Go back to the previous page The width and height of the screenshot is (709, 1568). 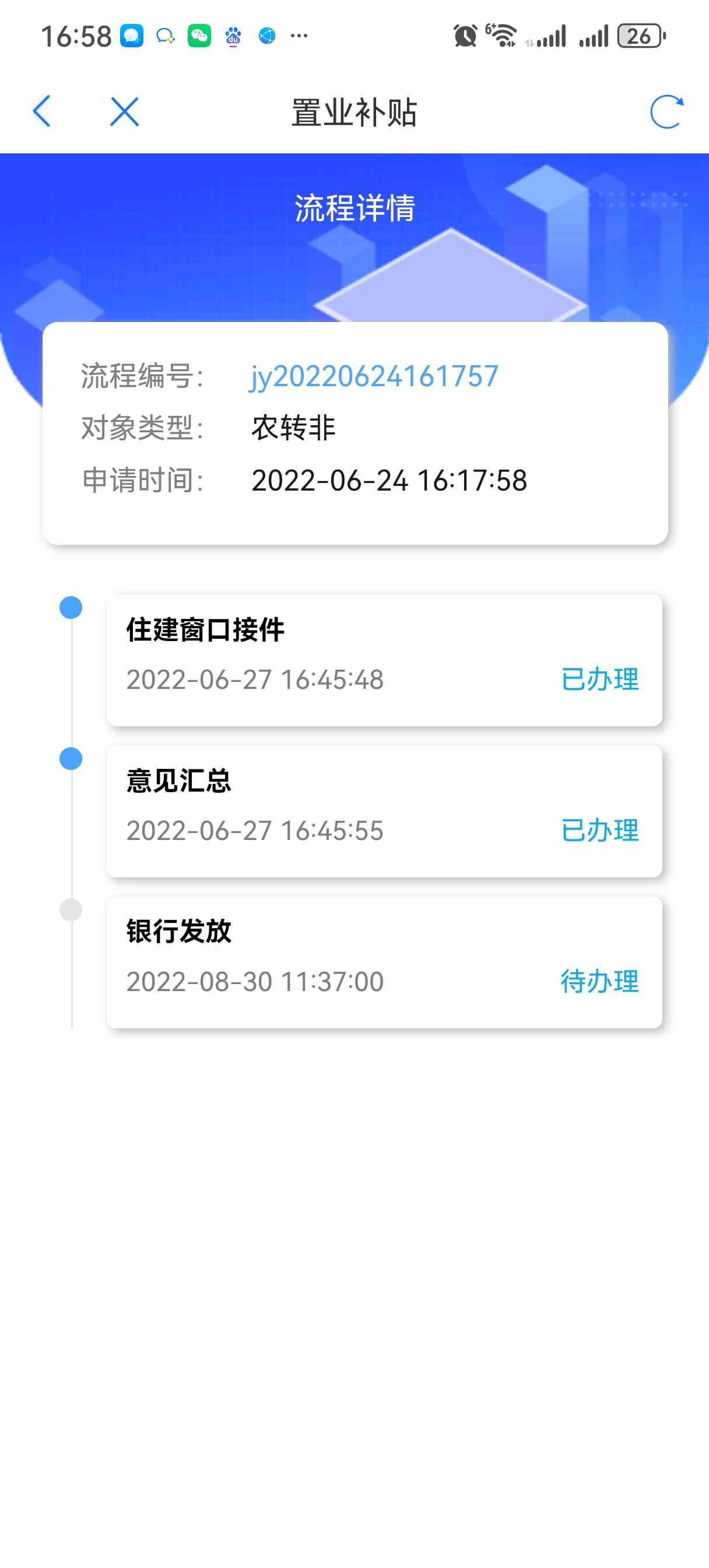click(x=41, y=111)
